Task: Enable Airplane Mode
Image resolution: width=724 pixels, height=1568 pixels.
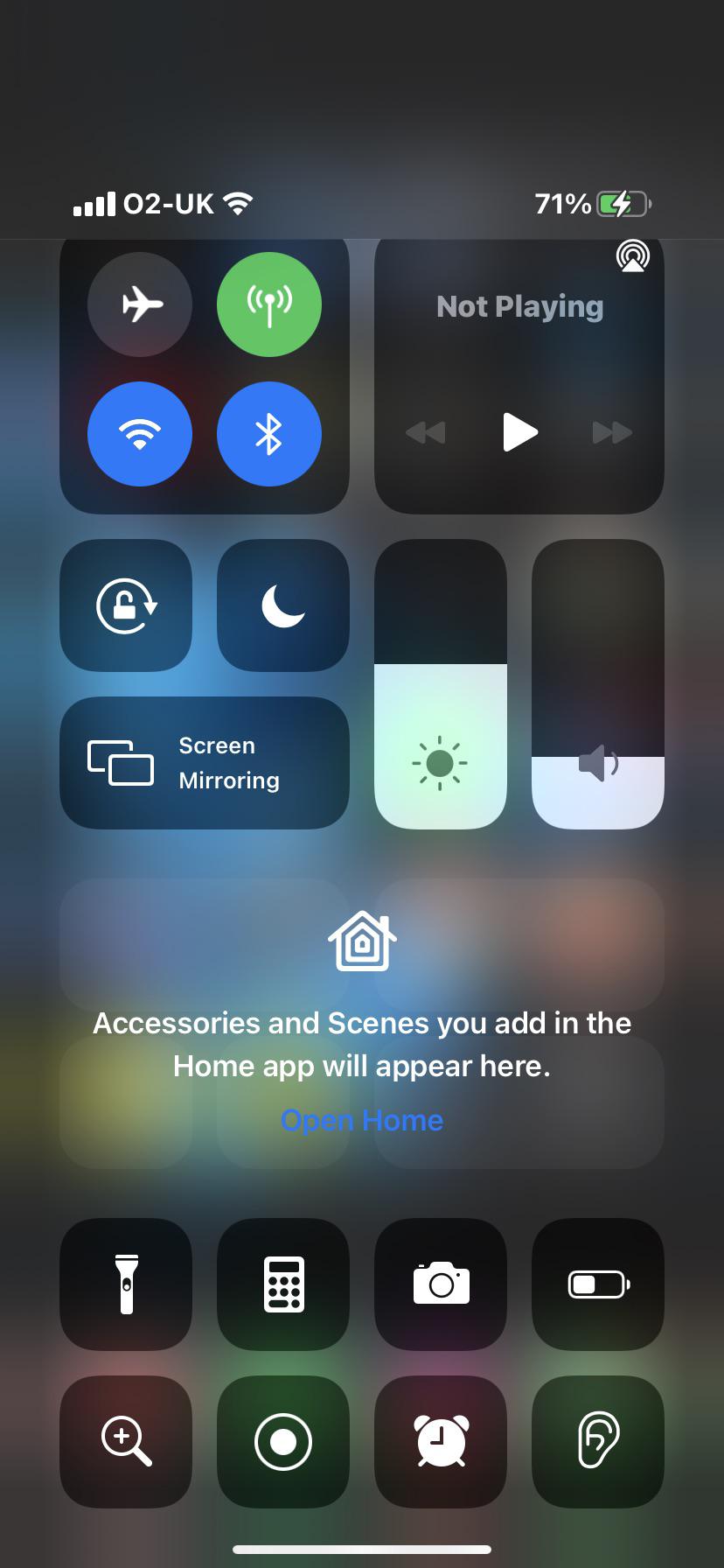Action: (139, 304)
